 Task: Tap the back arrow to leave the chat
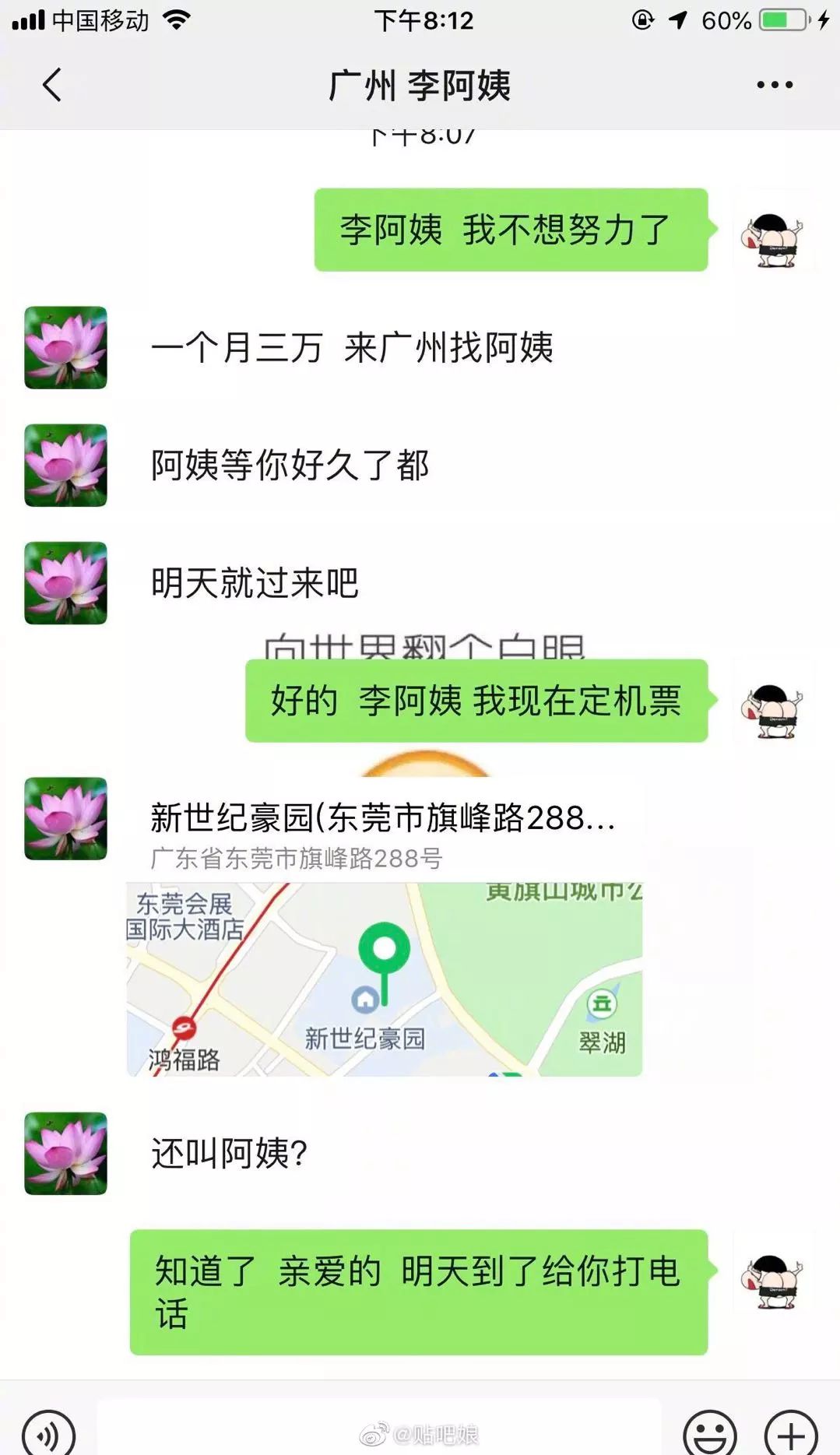[51, 86]
